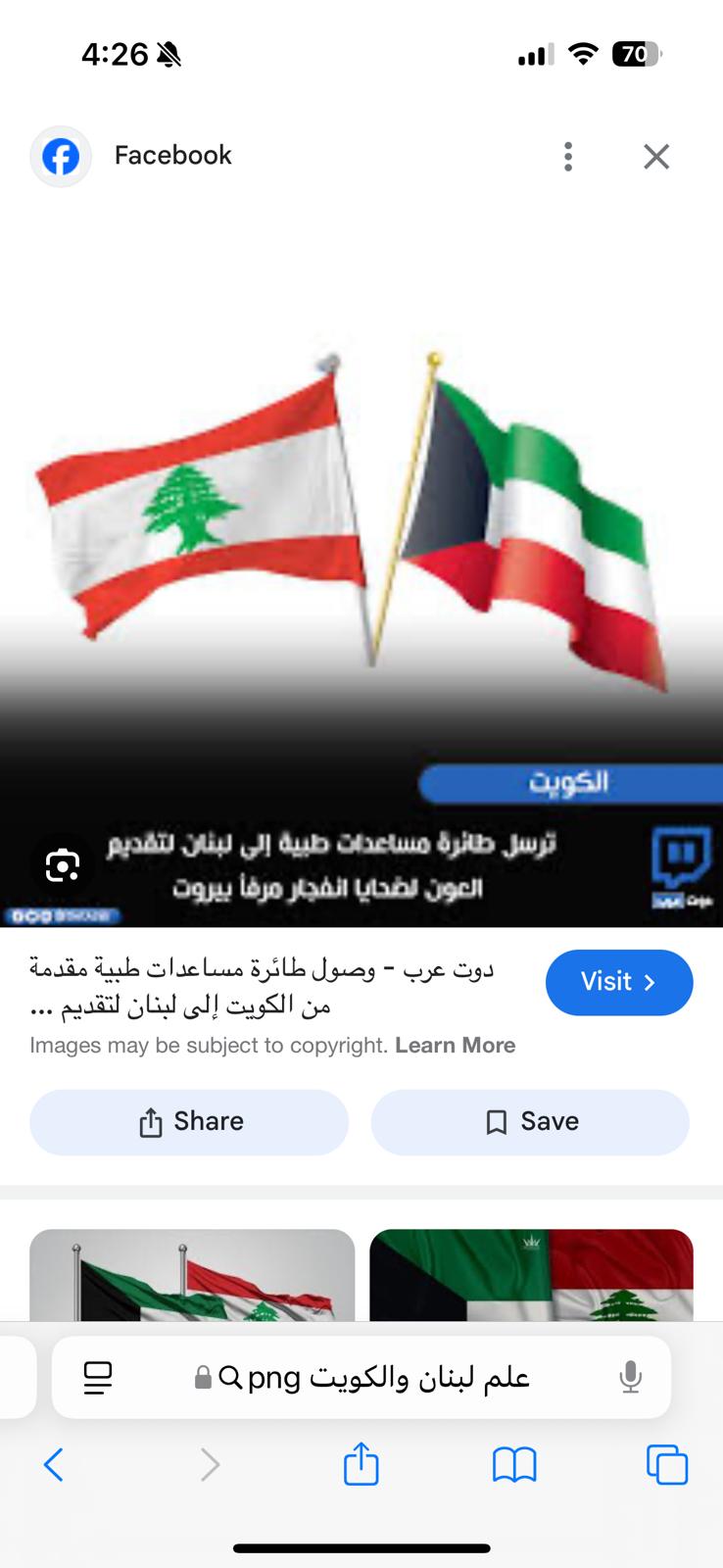This screenshot has width=723, height=1568.
Task: Share this image
Action: (189, 1122)
